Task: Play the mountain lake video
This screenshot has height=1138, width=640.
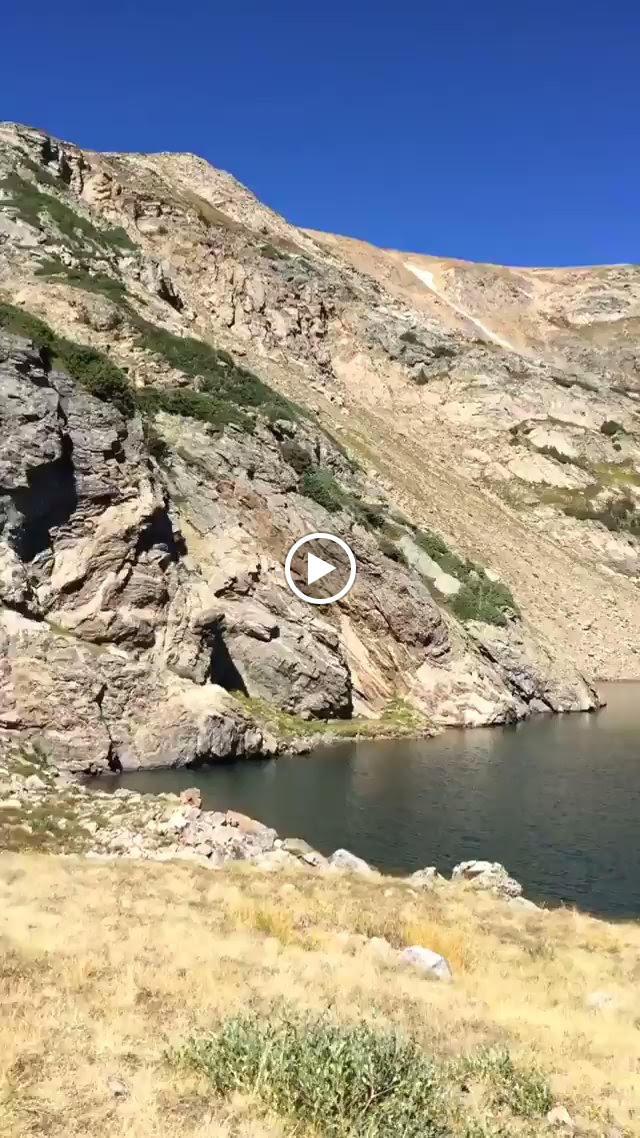Action: pyautogui.click(x=320, y=569)
